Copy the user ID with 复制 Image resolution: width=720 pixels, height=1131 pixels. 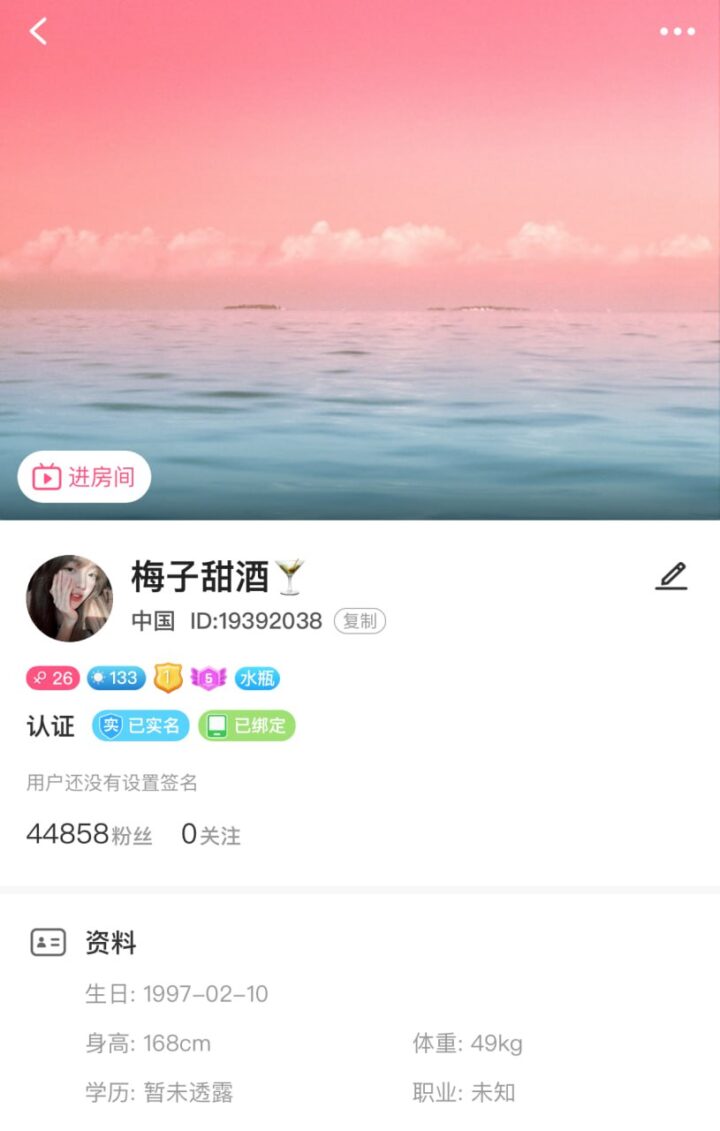[360, 621]
